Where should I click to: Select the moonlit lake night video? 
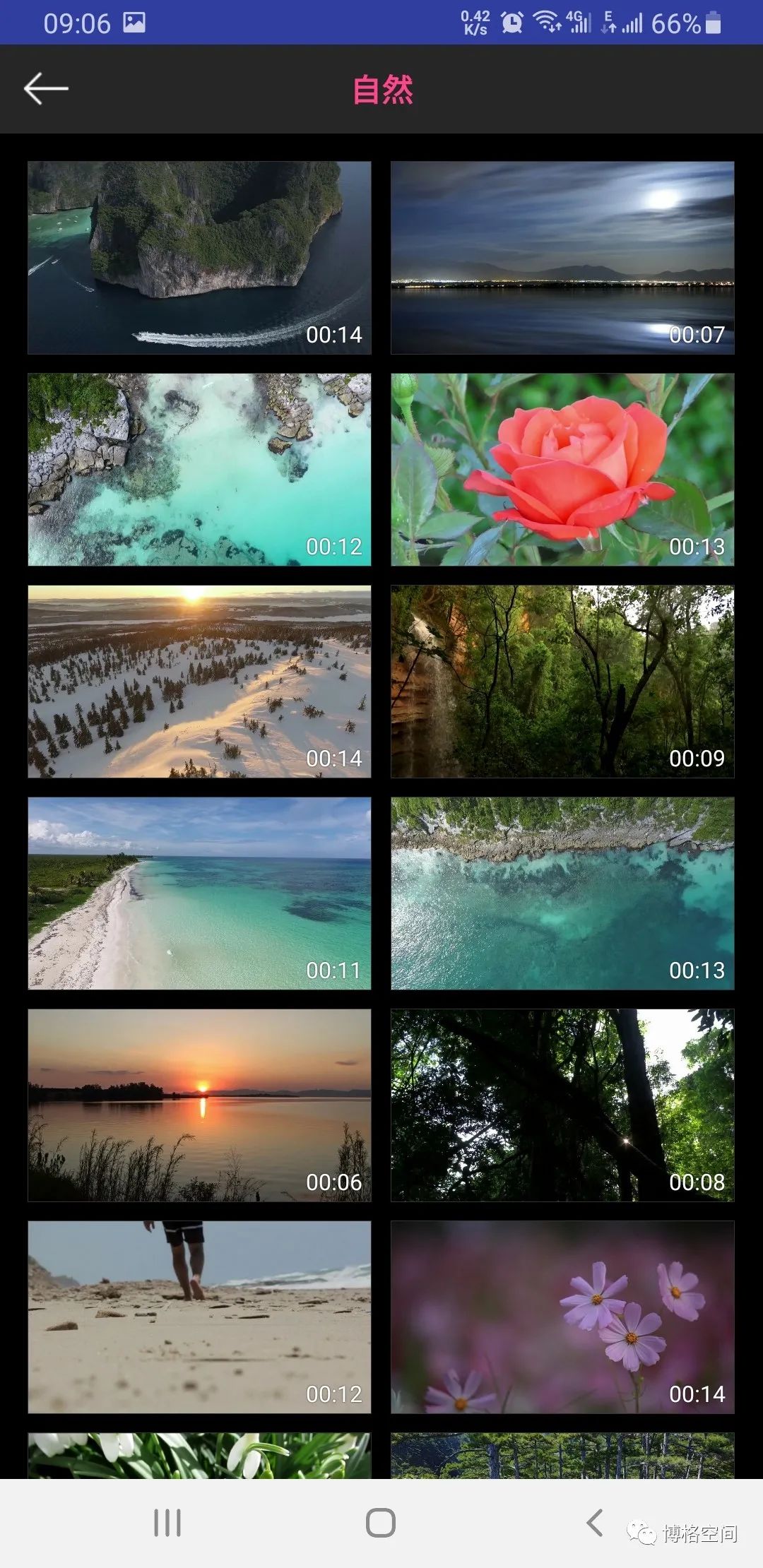(x=562, y=257)
